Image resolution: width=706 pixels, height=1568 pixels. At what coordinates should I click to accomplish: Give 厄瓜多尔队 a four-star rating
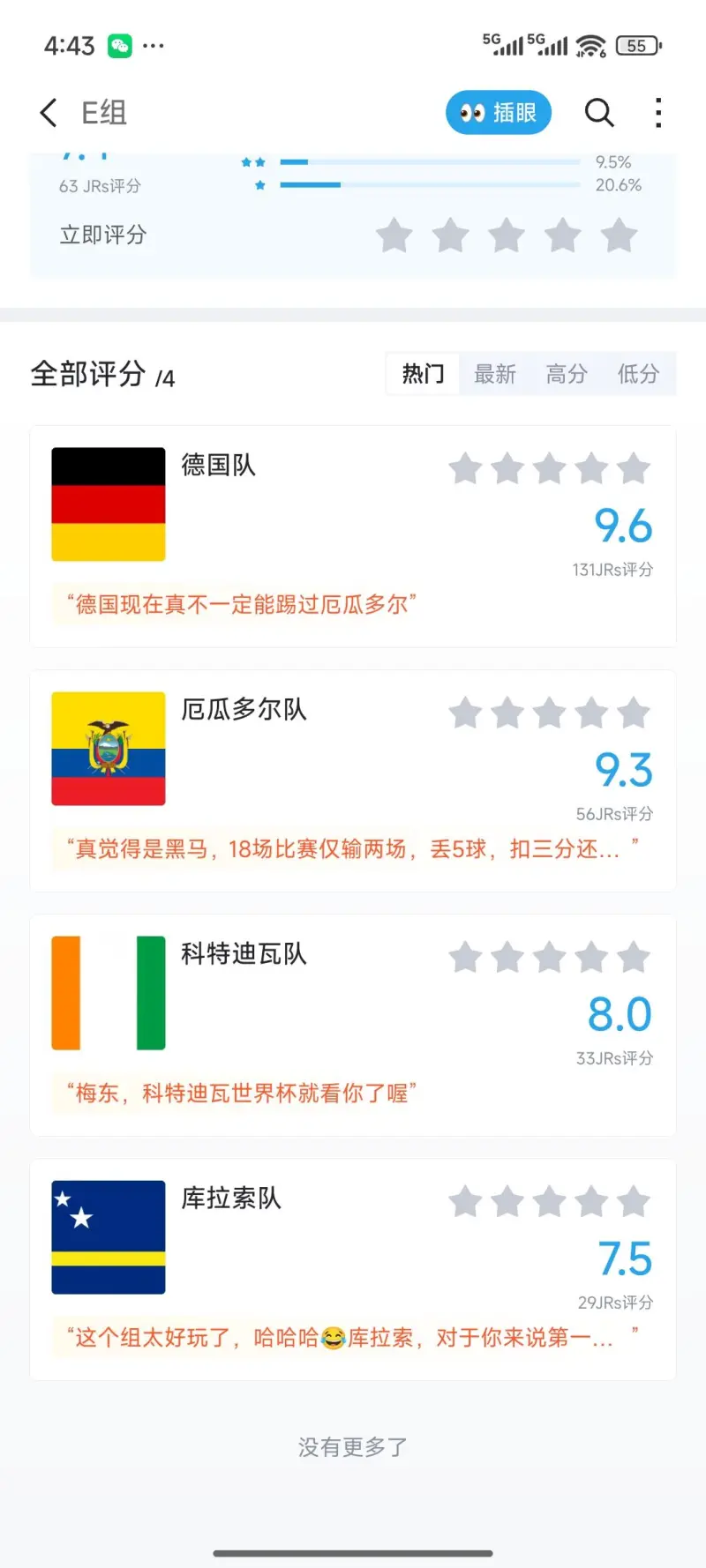pyautogui.click(x=591, y=713)
